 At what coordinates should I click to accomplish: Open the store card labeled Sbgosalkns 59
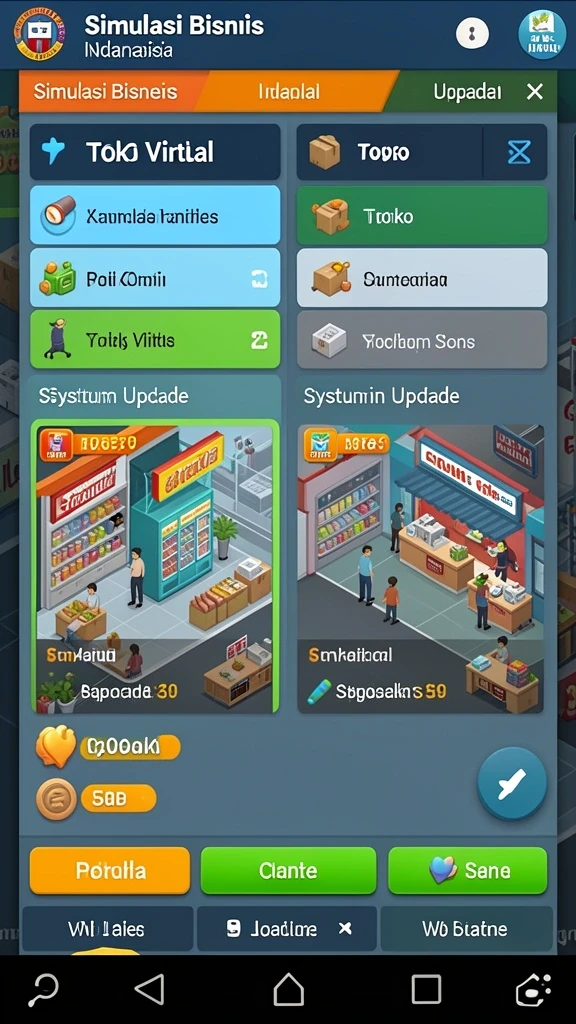[x=421, y=566]
